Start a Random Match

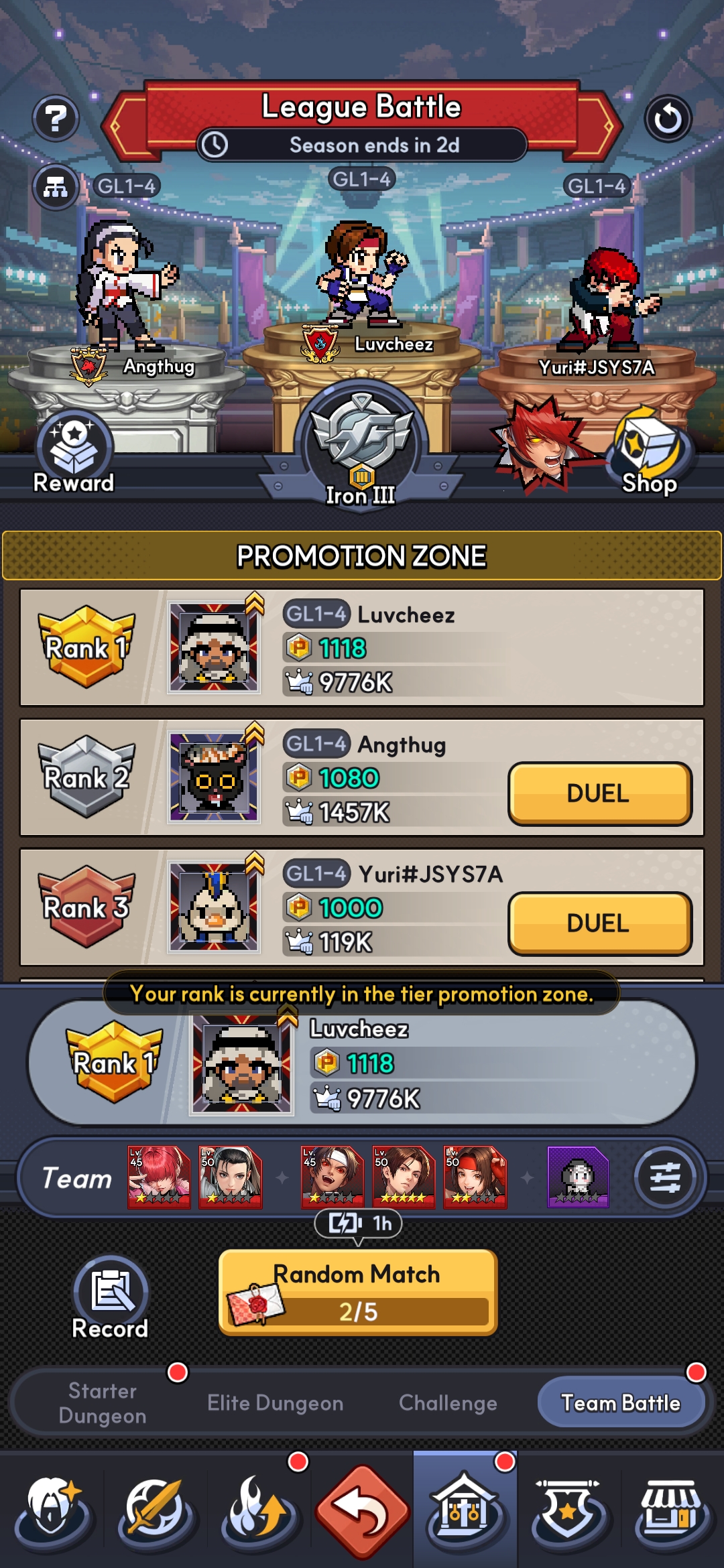(x=358, y=1292)
